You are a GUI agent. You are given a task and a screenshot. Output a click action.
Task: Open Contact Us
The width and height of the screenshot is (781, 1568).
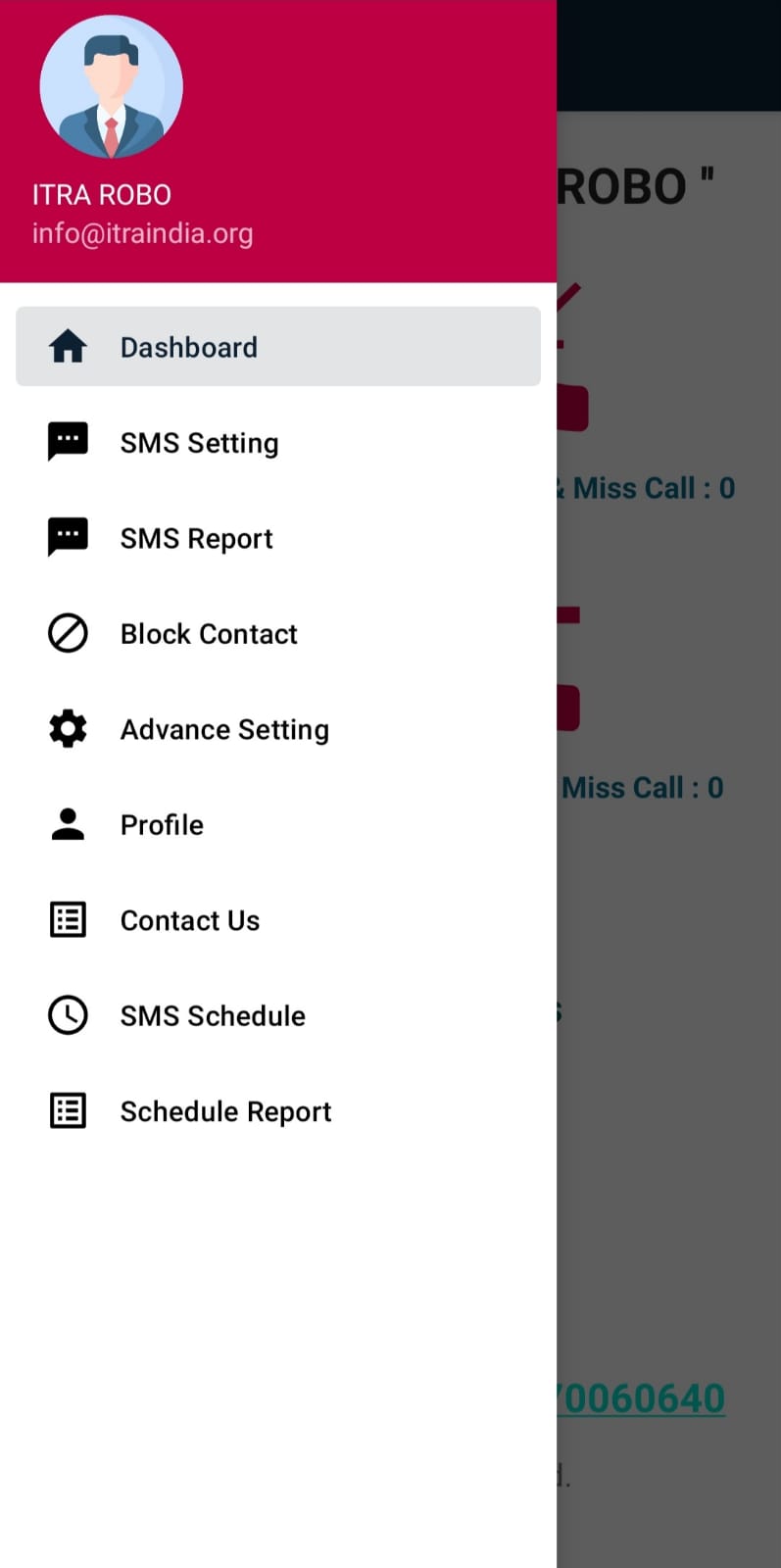click(278, 919)
